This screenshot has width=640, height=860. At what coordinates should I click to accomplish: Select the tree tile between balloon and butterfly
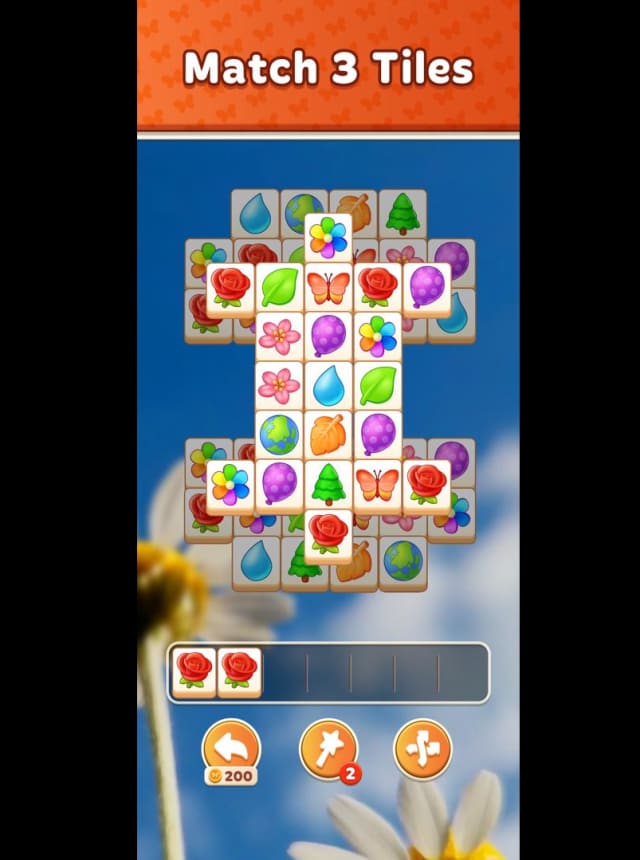[328, 484]
